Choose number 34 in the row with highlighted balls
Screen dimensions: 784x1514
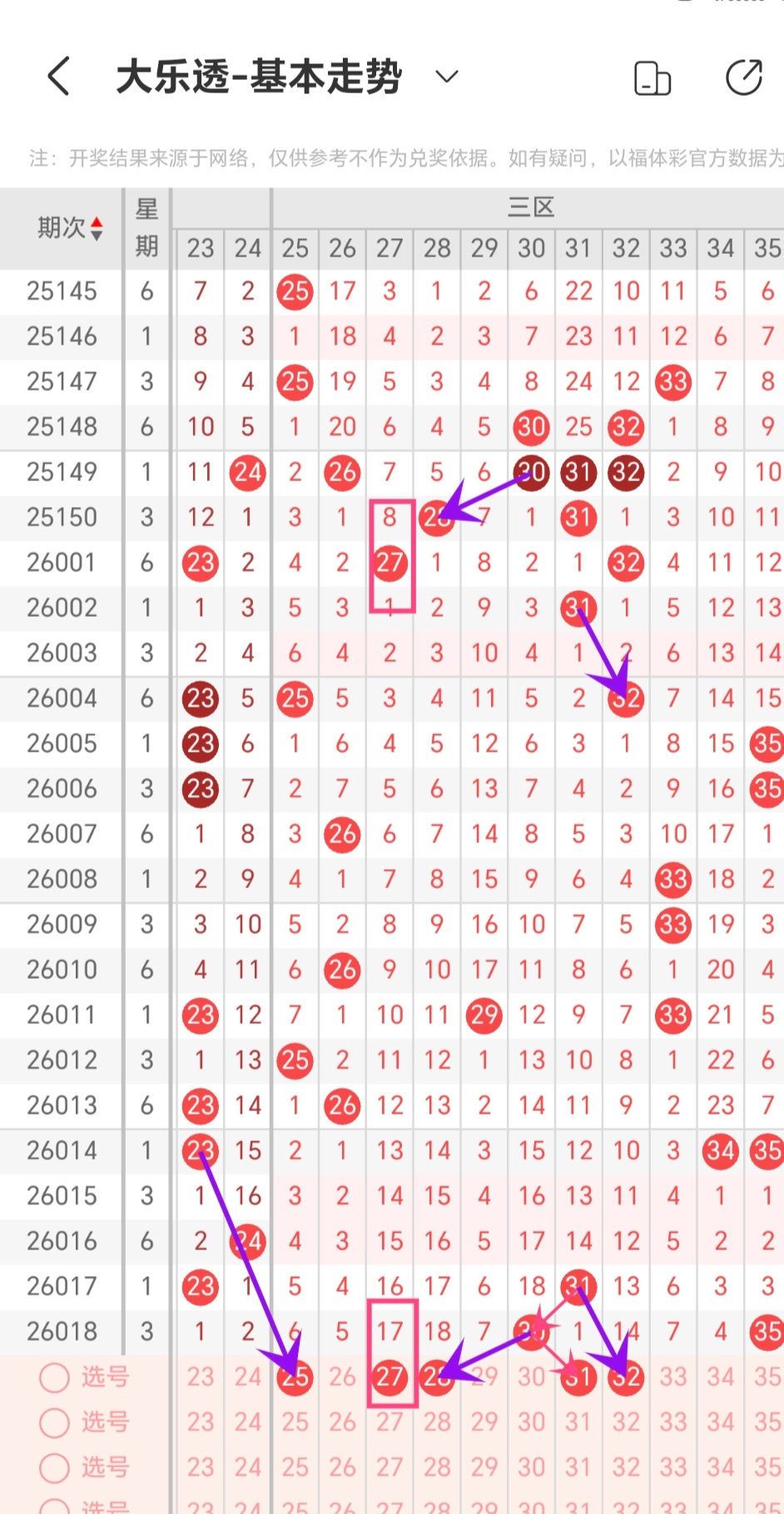tap(721, 1377)
